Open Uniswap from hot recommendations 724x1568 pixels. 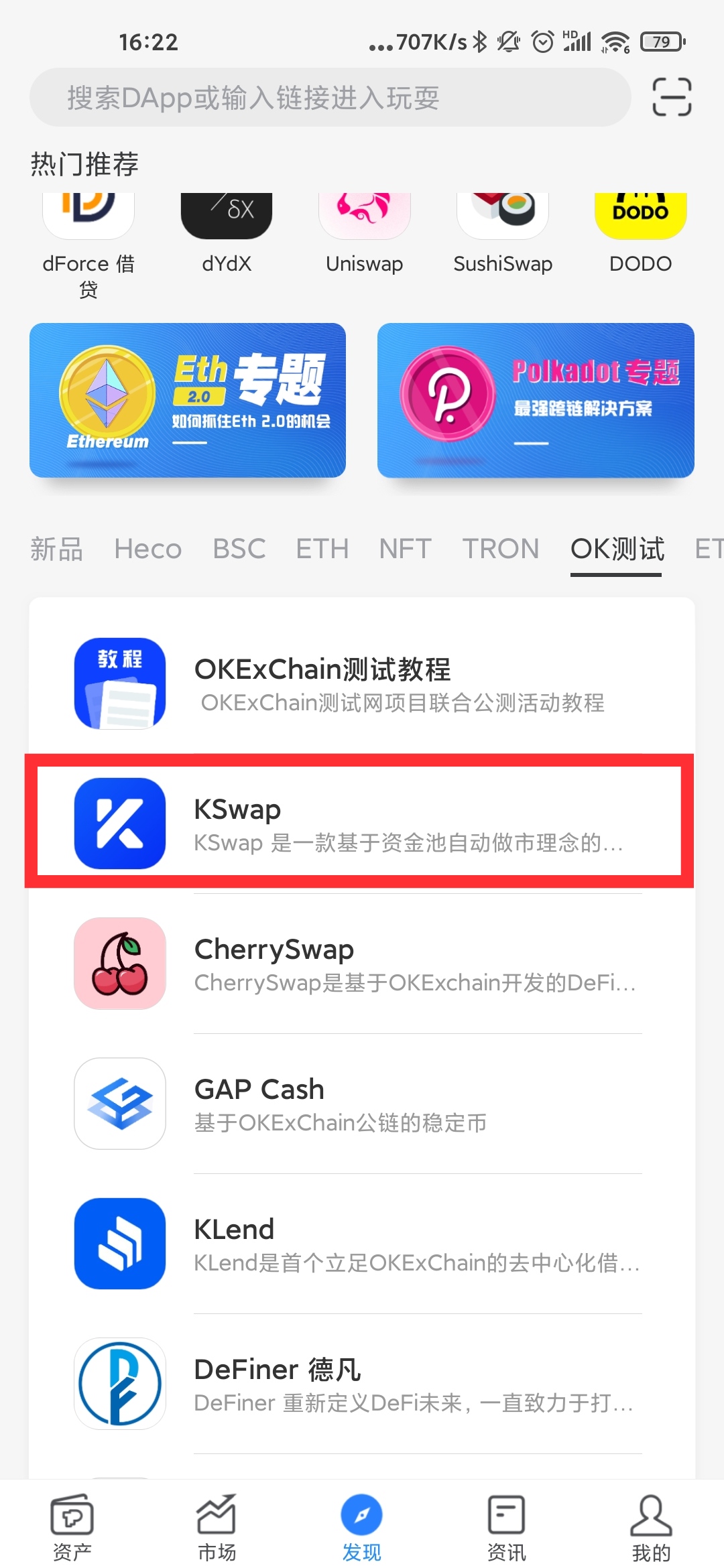[364, 231]
